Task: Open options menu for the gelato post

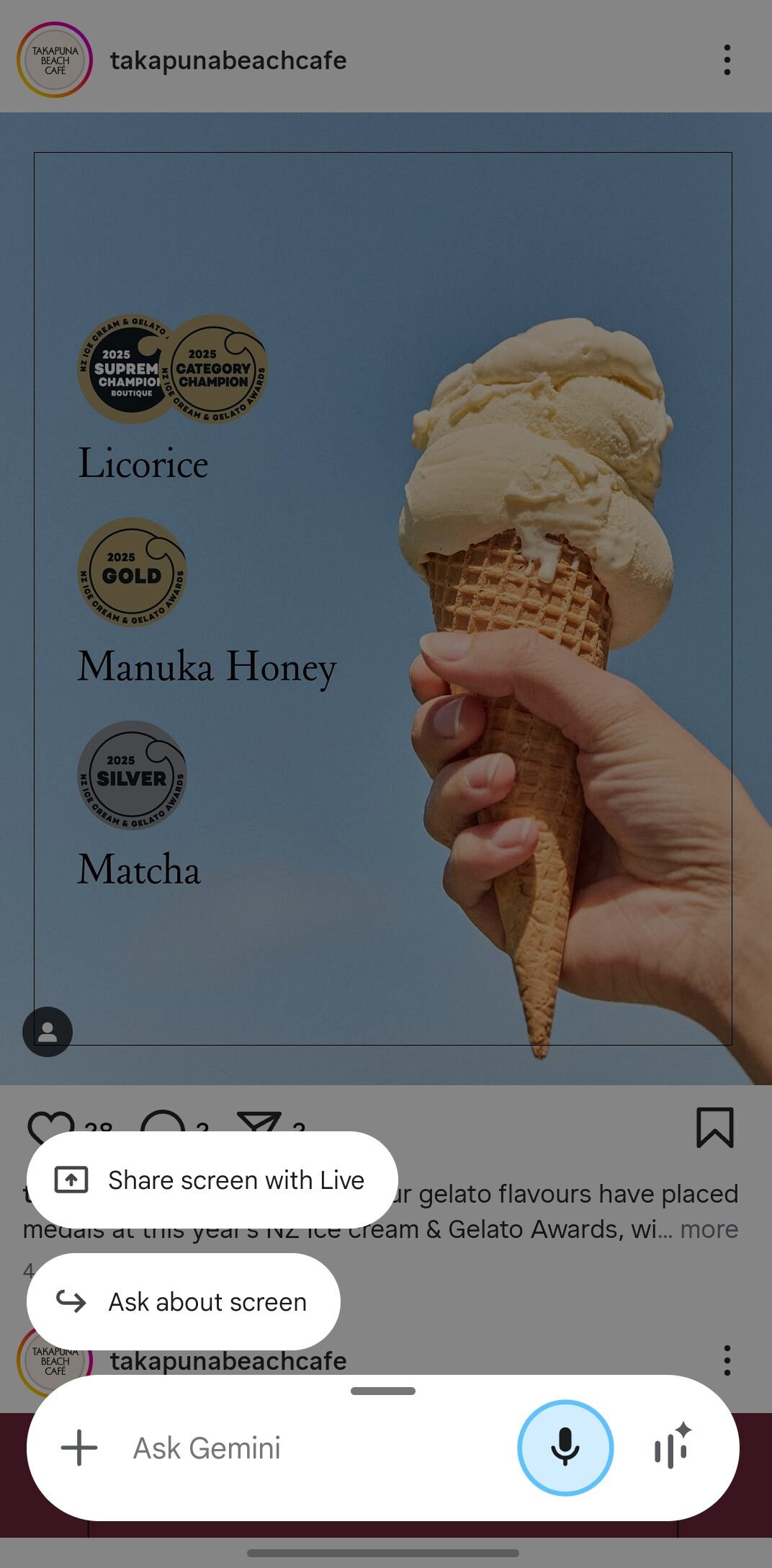Action: (x=727, y=60)
